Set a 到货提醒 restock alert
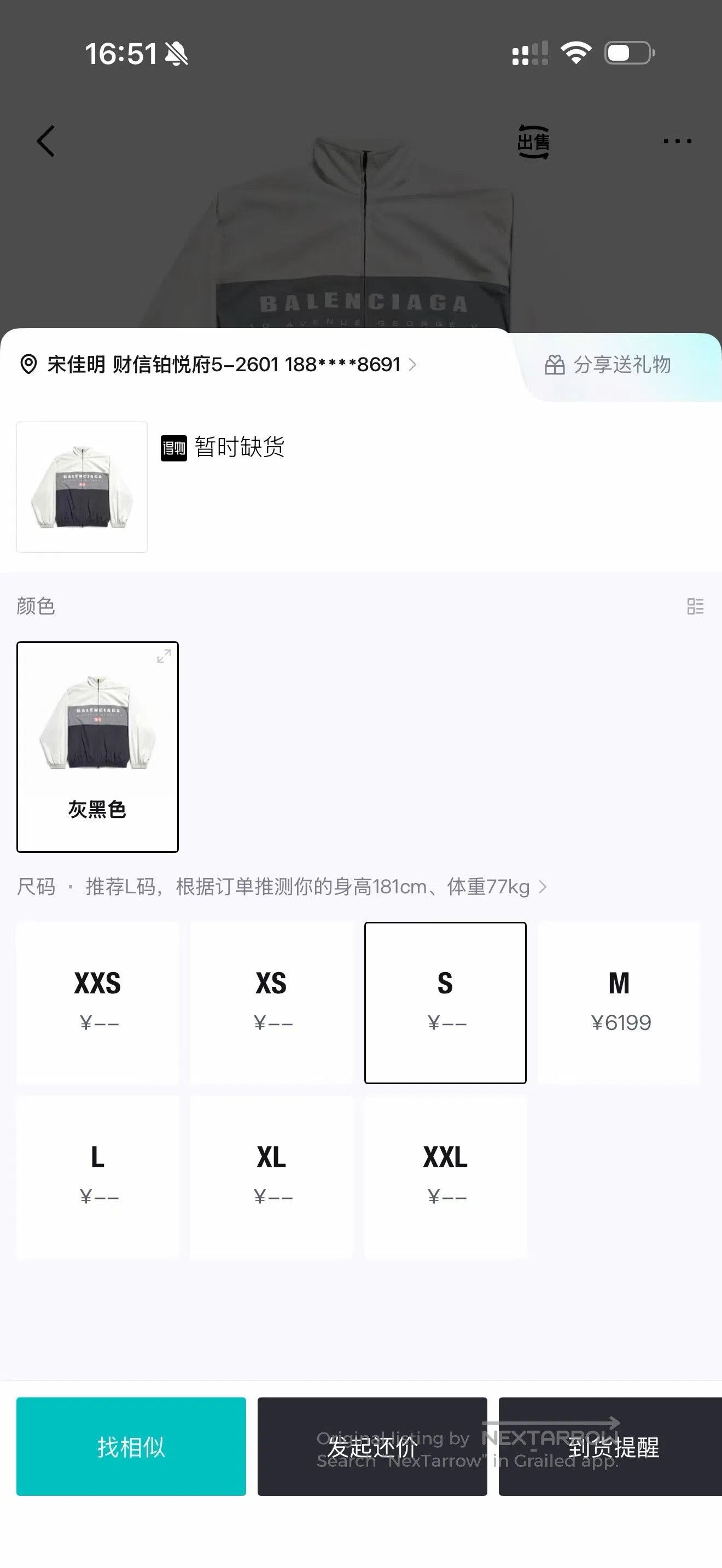722x1568 pixels. [x=610, y=1446]
